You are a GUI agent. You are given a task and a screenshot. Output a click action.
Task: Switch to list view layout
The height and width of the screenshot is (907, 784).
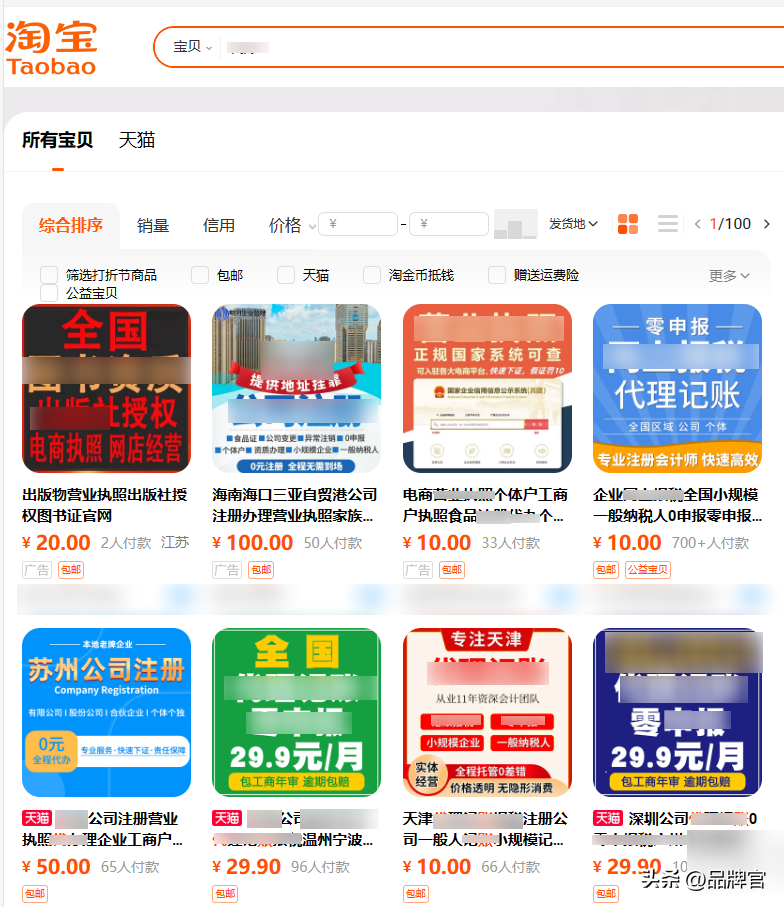(x=667, y=224)
